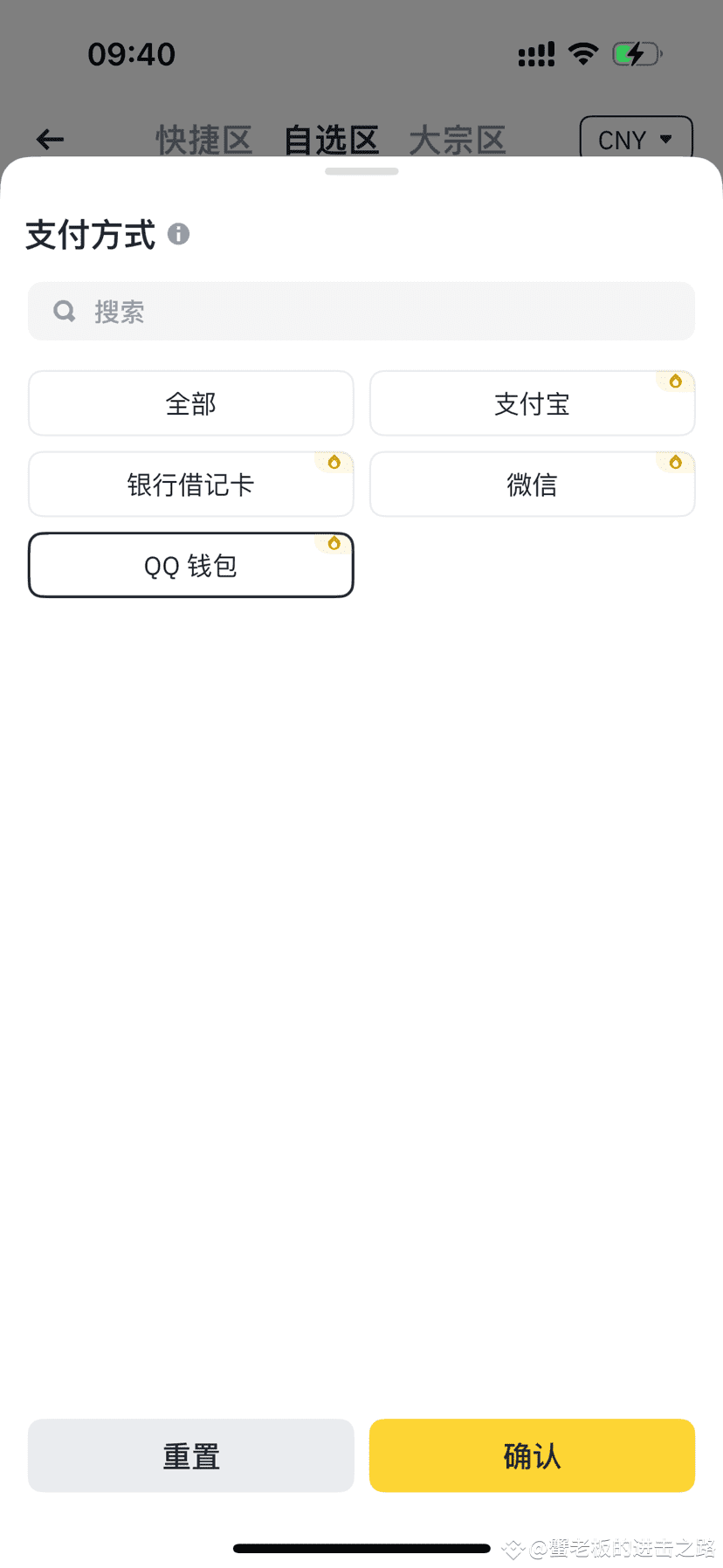Click the 搜索 search input field

coord(361,311)
